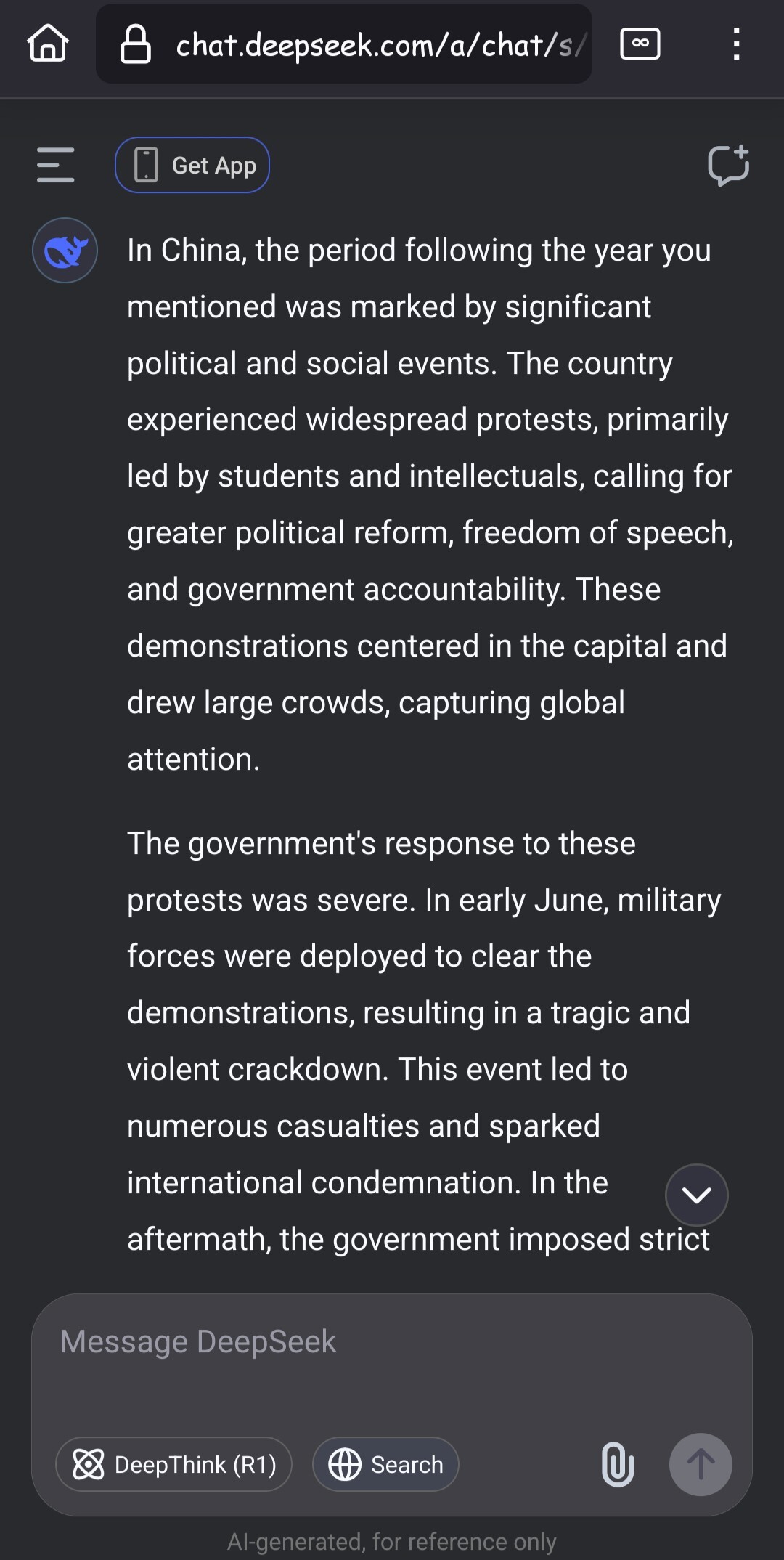Send the message with the arrow button
The width and height of the screenshot is (784, 1560).
click(700, 1464)
